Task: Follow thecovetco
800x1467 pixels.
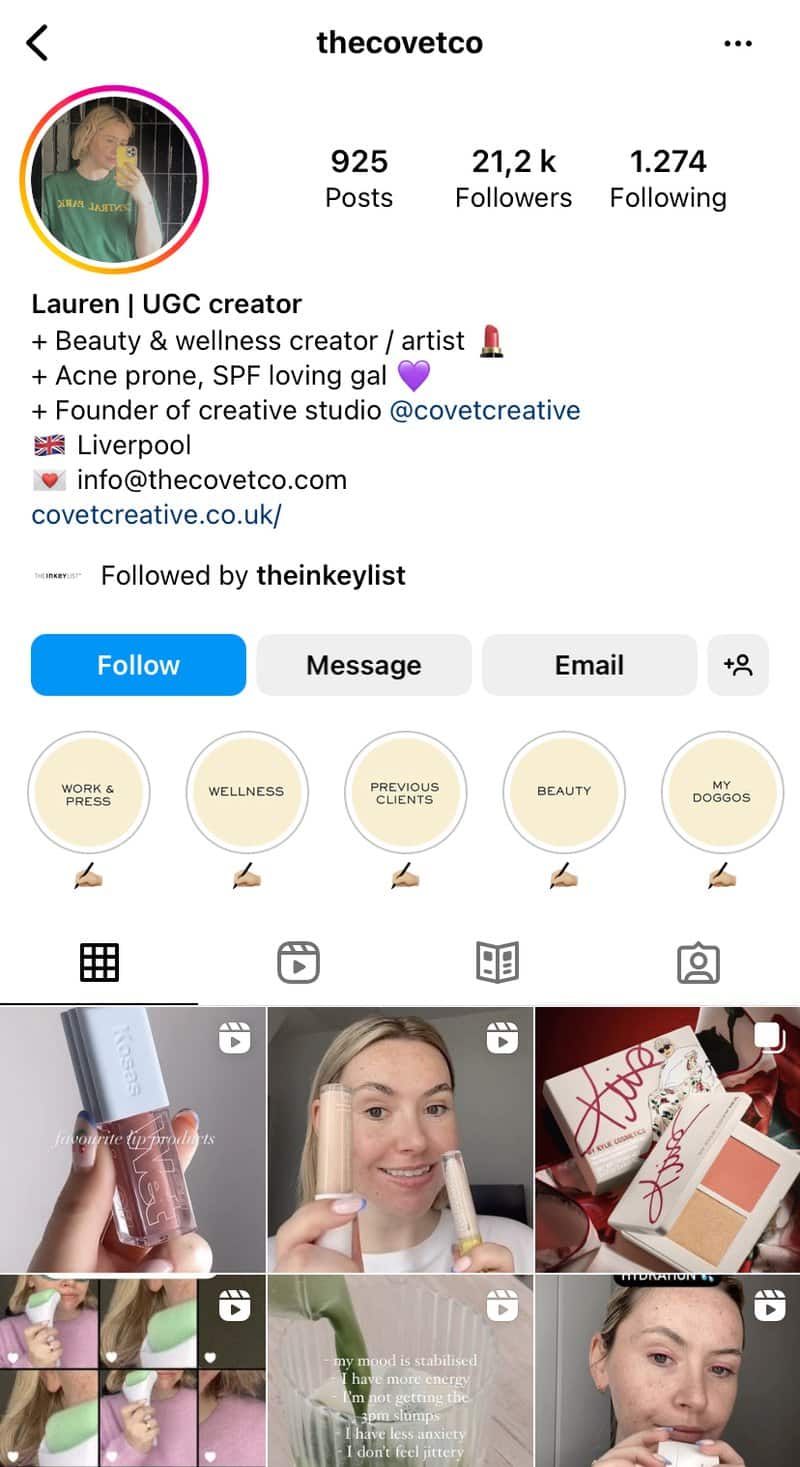Action: [138, 665]
